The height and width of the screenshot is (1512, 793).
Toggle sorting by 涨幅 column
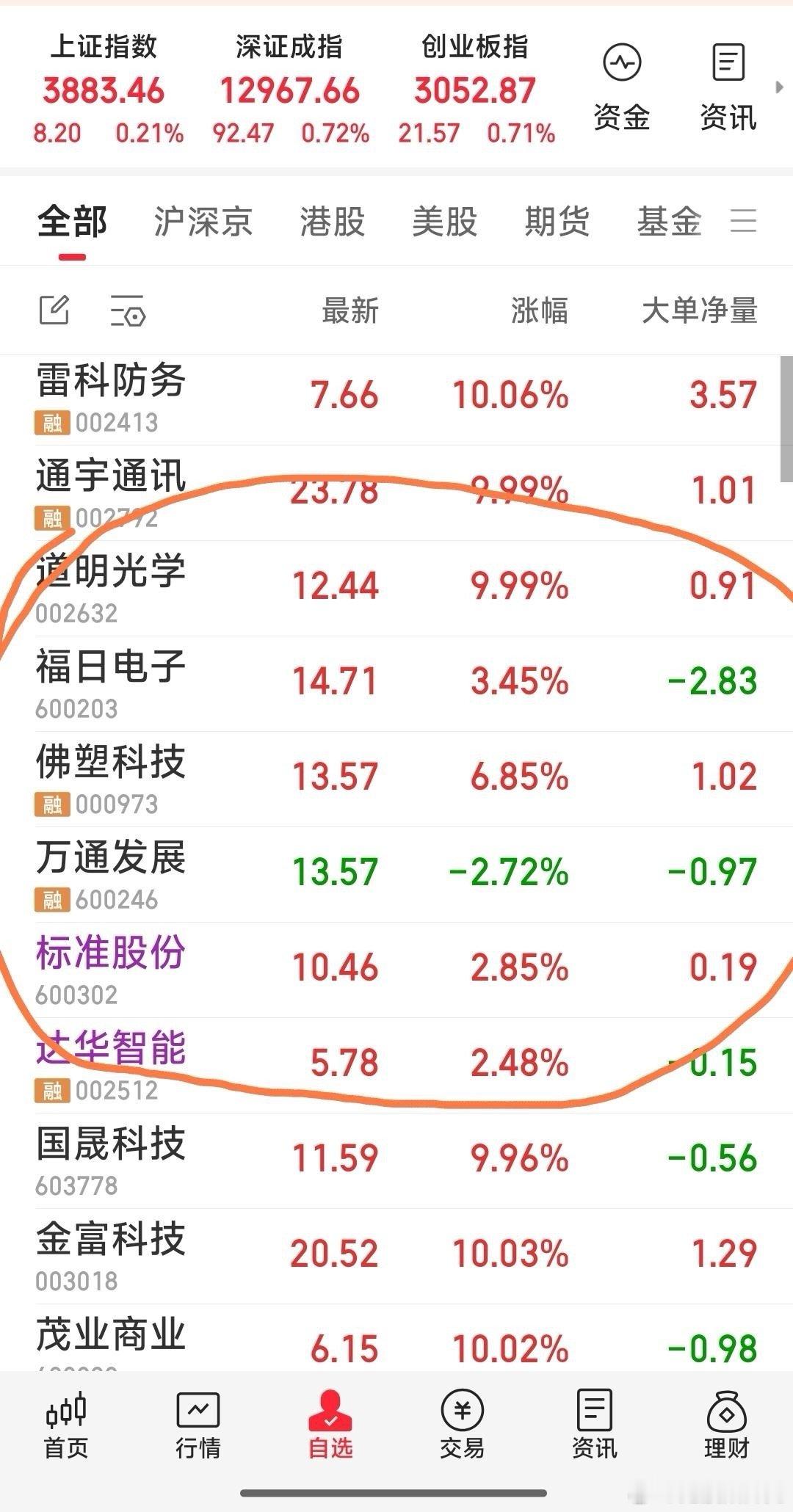(538, 311)
